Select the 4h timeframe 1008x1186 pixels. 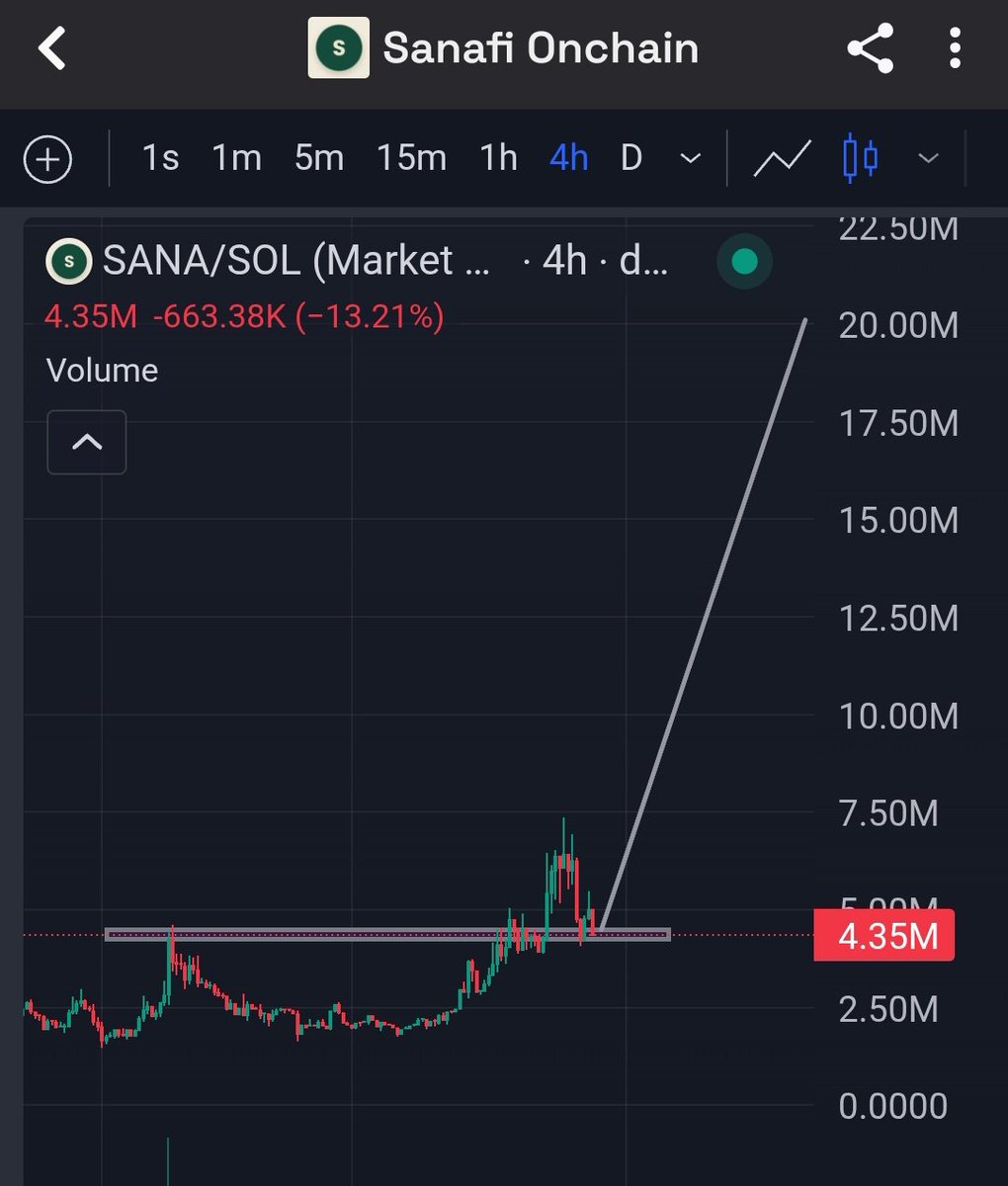click(568, 158)
